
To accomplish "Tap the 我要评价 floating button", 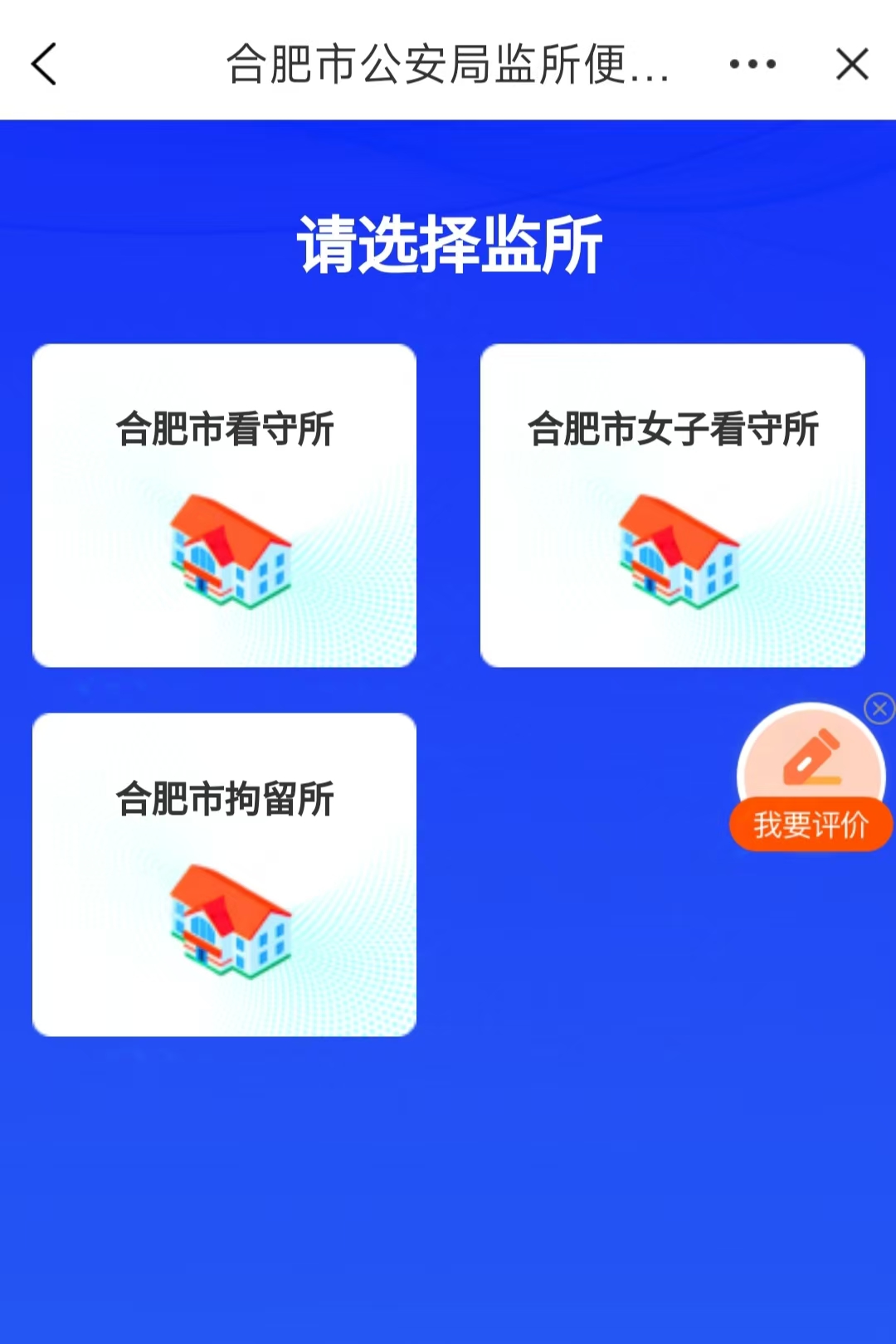I will [811, 780].
